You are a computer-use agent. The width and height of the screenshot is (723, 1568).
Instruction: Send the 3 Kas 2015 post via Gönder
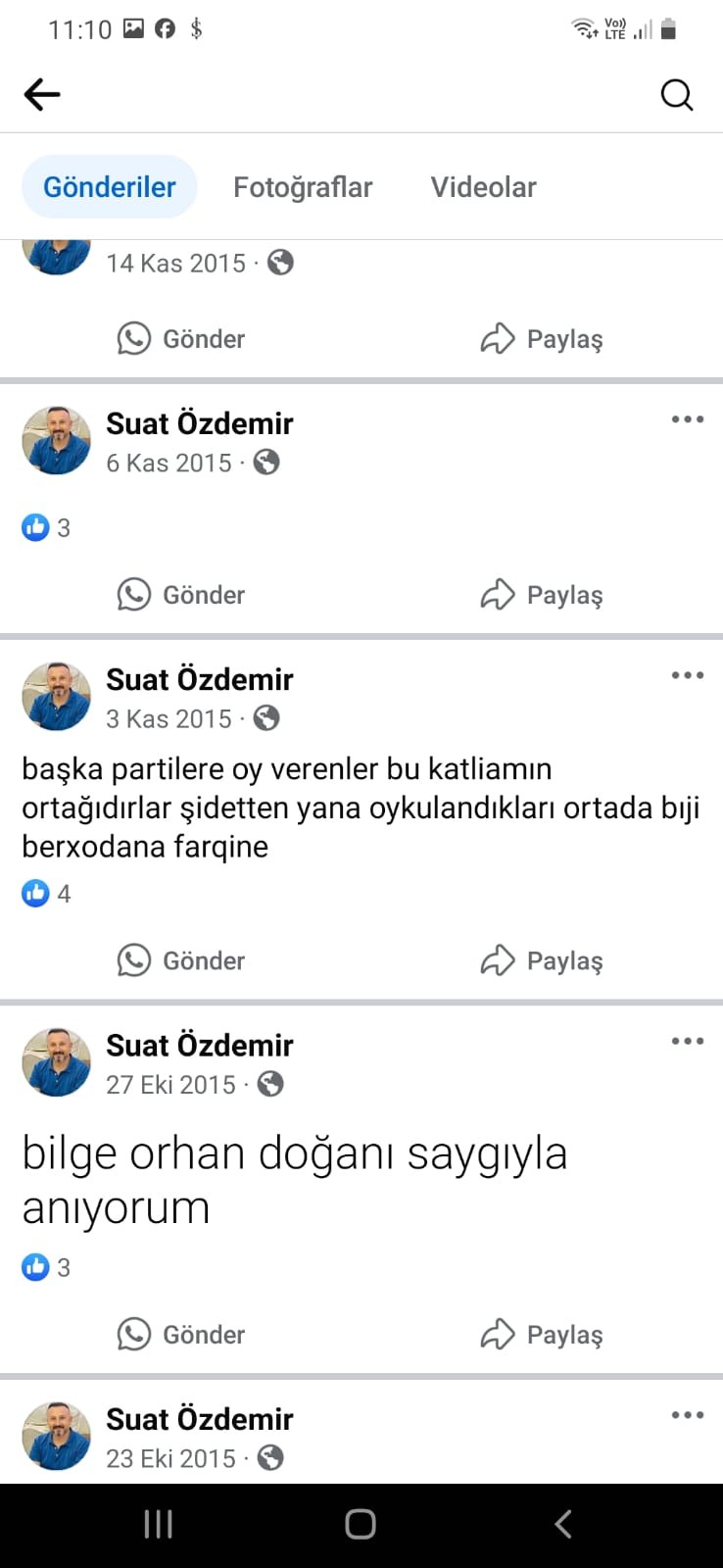coord(181,960)
